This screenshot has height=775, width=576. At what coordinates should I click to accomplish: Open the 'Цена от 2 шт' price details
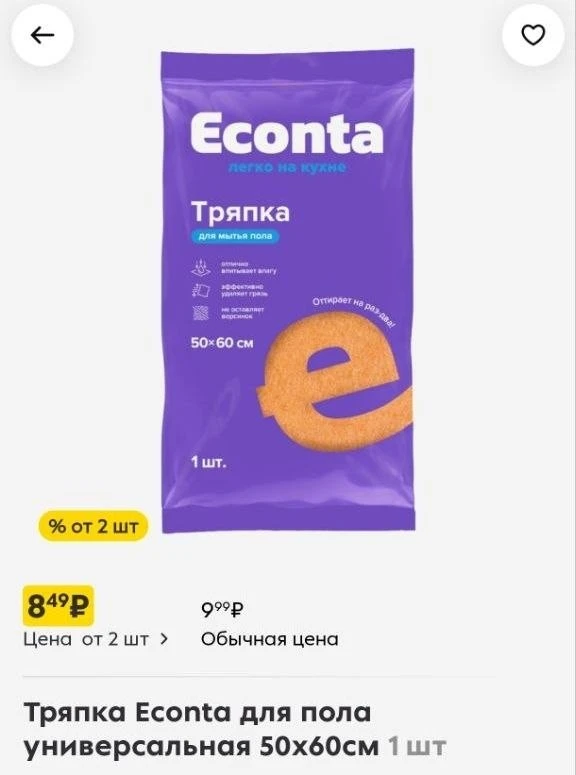[x=96, y=639]
